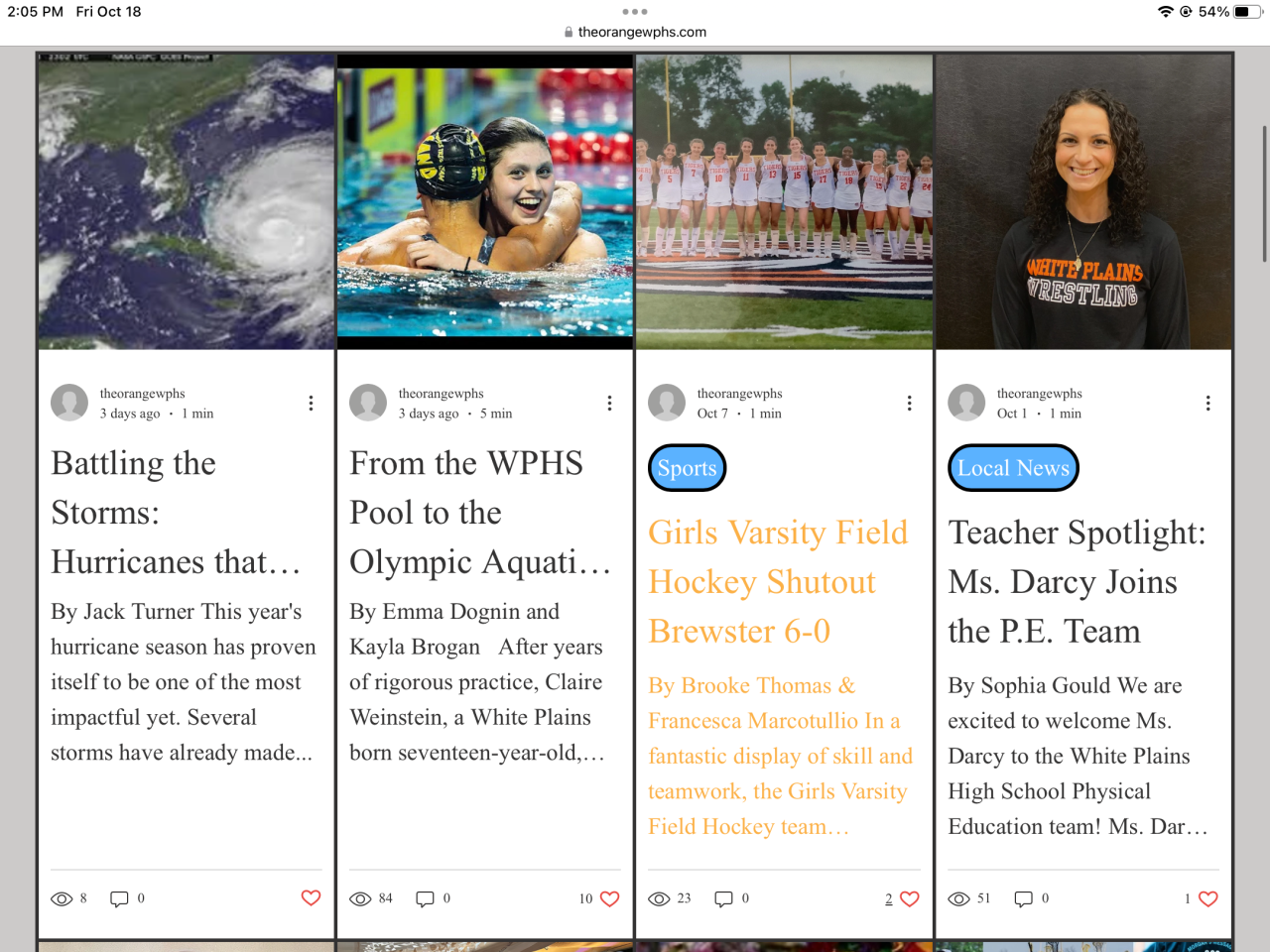1270x952 pixels.
Task: Open more options on Girls Varsity Field Hockey post
Action: point(909,403)
